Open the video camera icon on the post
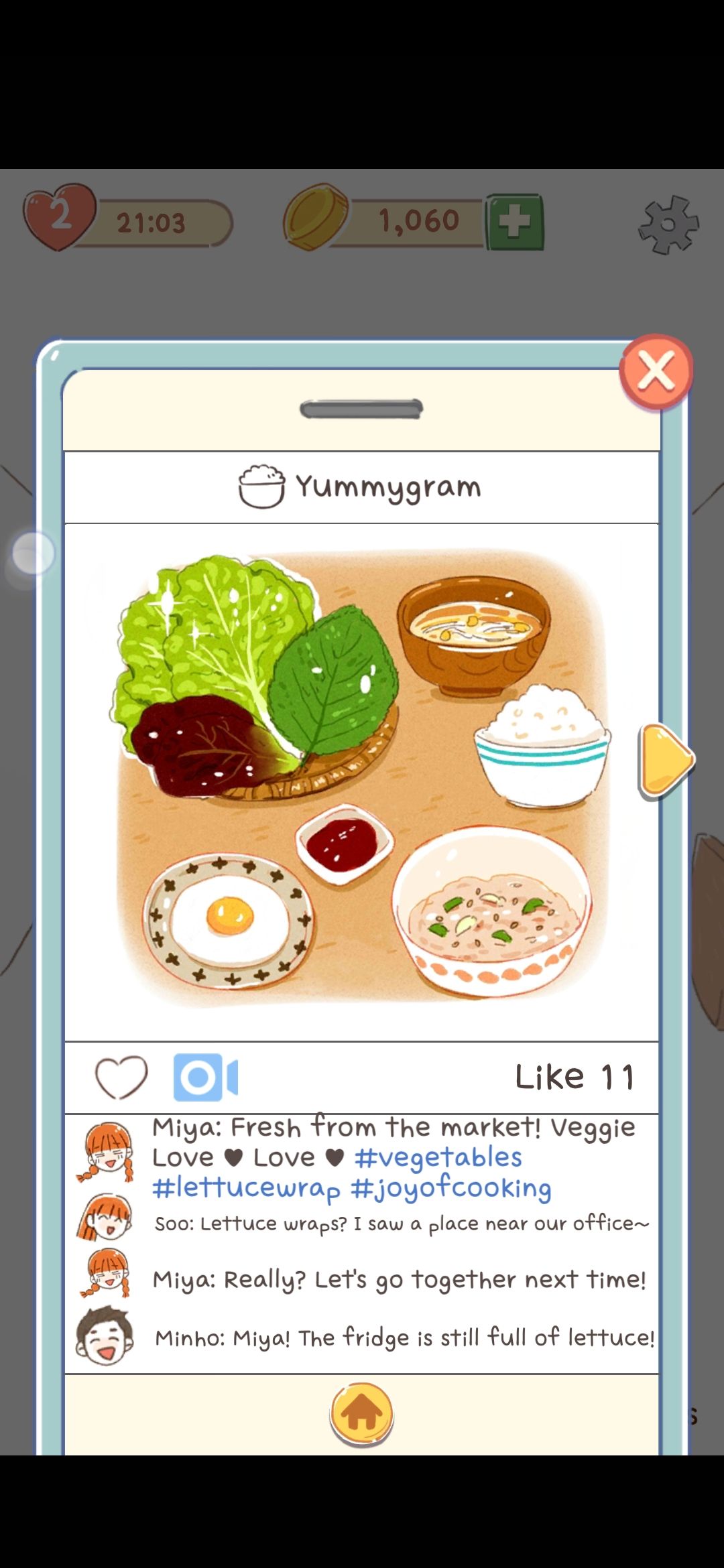This screenshot has height=1568, width=724. click(204, 1075)
